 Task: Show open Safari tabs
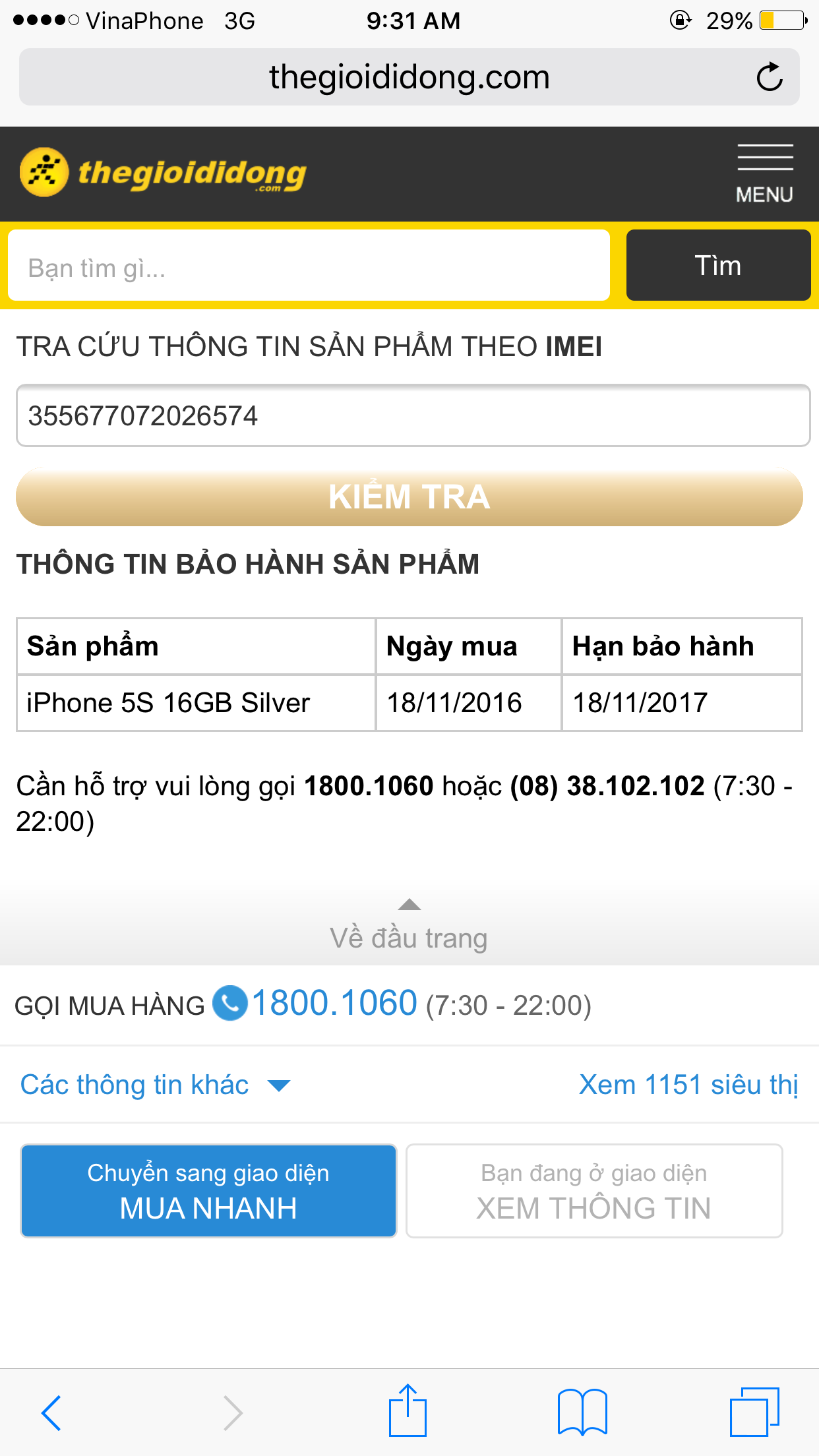click(x=754, y=1412)
